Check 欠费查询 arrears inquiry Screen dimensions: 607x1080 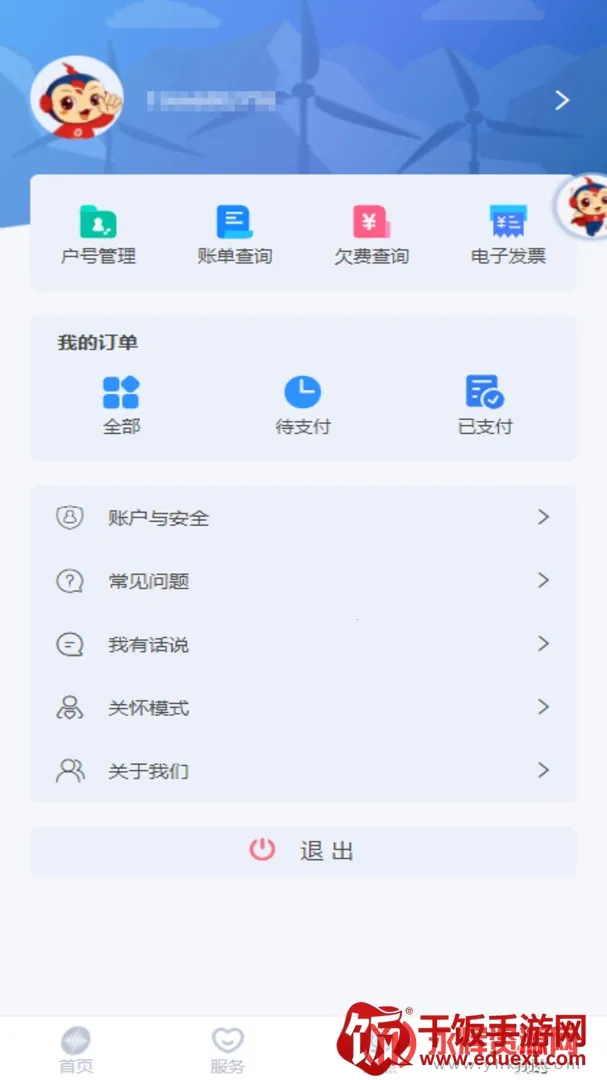pyautogui.click(x=371, y=235)
